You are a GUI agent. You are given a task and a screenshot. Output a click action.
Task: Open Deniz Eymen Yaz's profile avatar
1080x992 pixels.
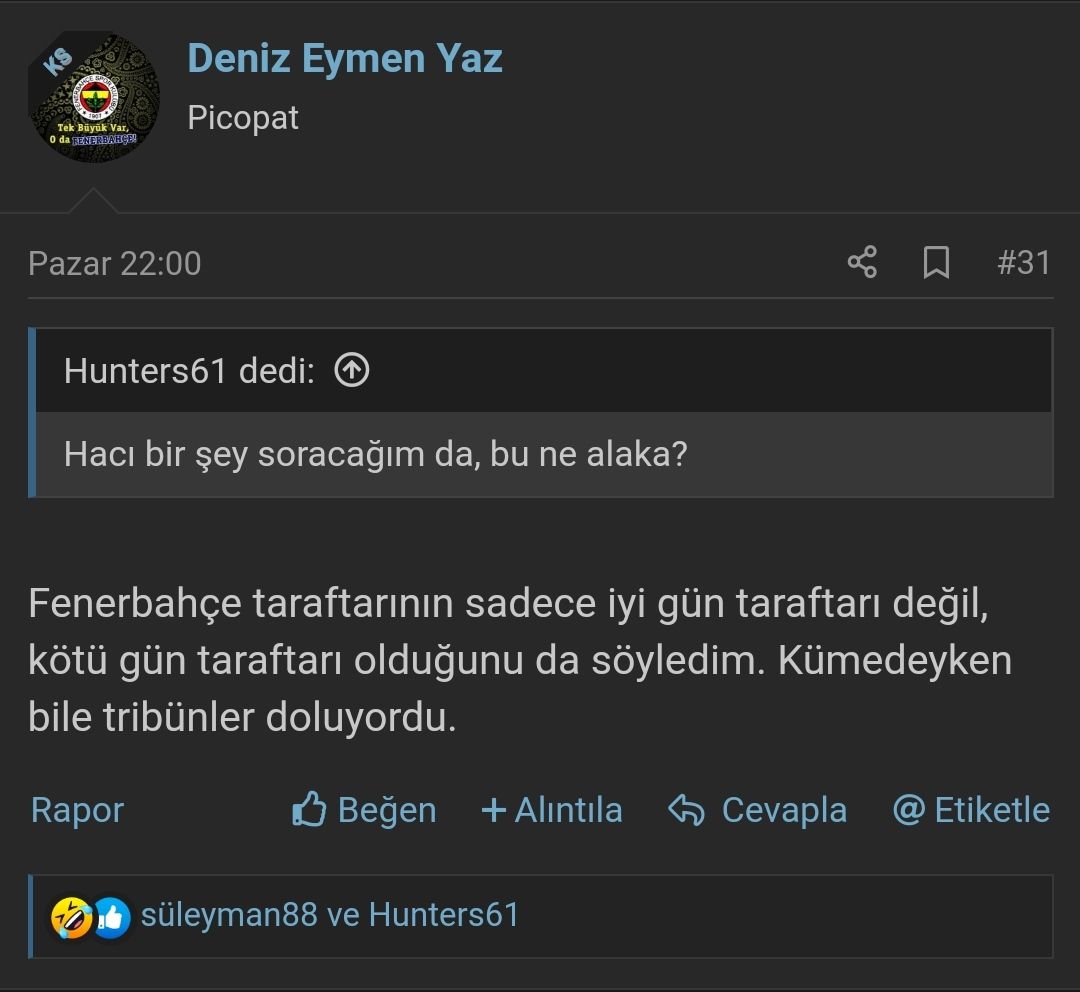(x=94, y=97)
